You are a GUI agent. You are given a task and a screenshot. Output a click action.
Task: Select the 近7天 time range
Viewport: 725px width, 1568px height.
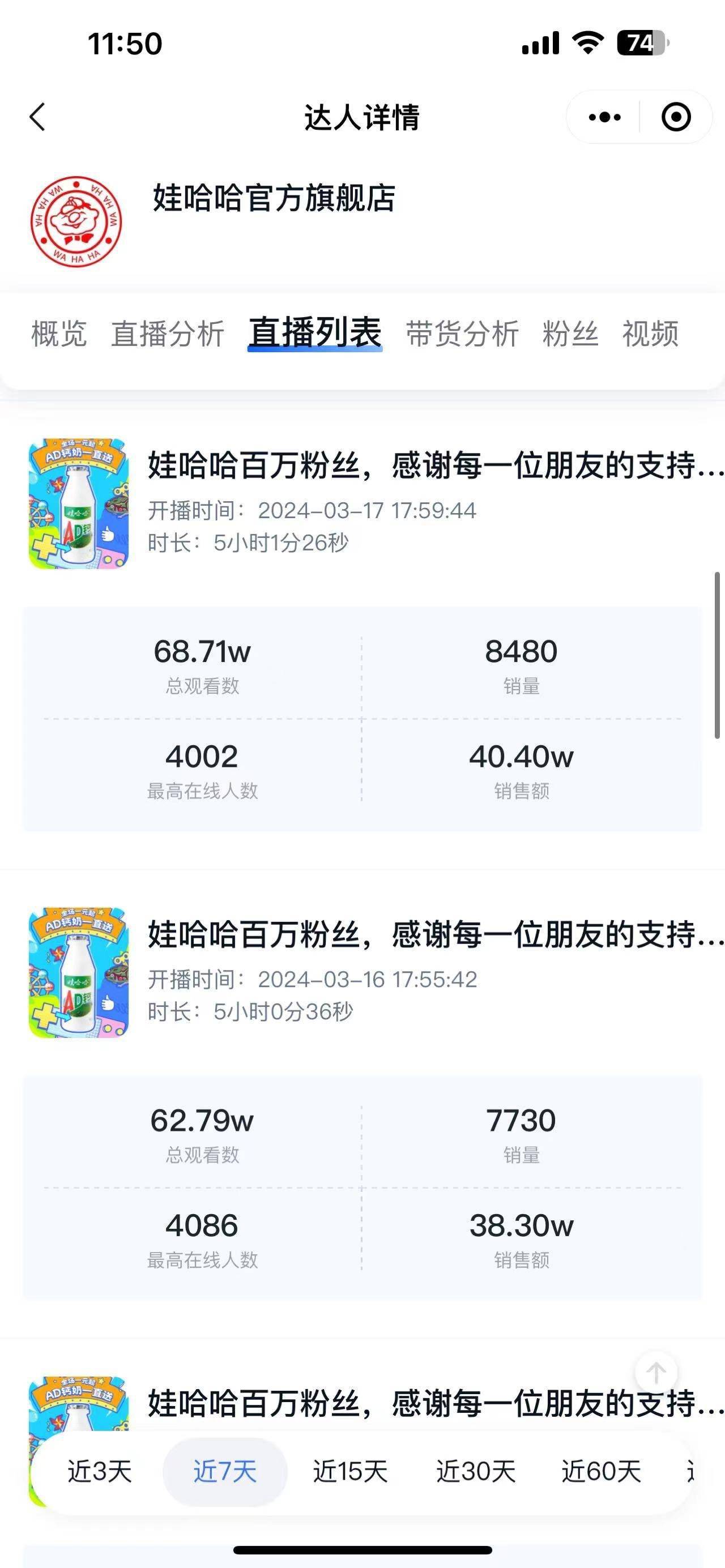coord(225,1472)
